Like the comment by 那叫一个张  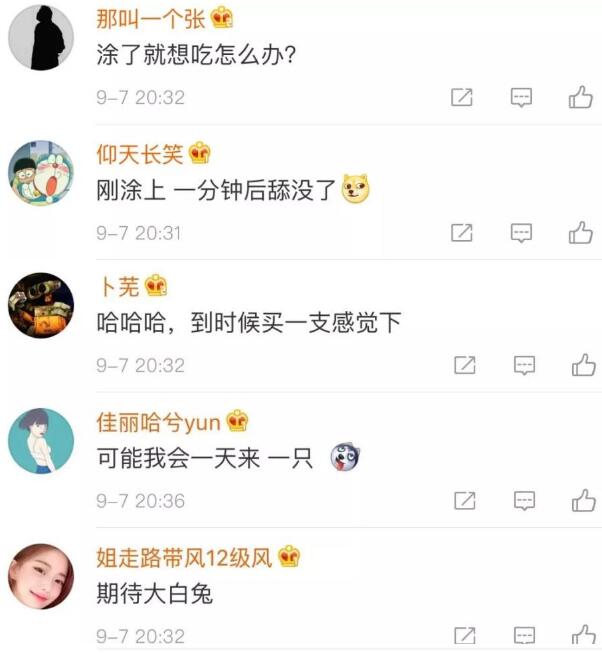(581, 97)
